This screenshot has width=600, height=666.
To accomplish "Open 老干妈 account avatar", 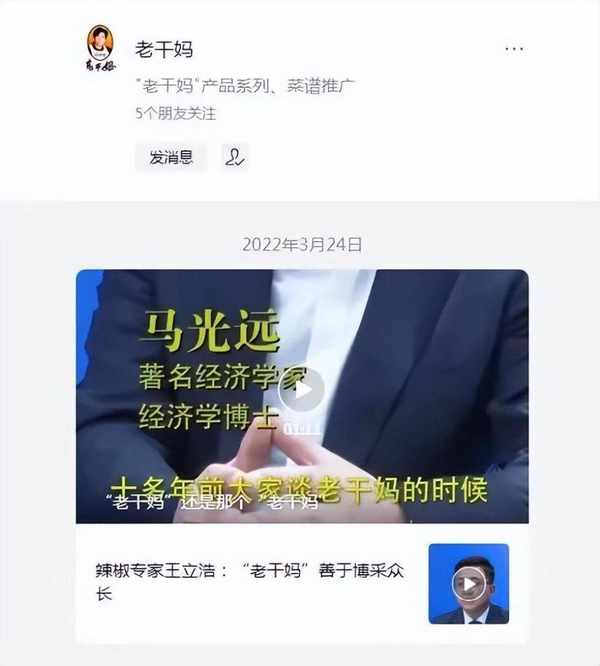I will pyautogui.click(x=100, y=50).
